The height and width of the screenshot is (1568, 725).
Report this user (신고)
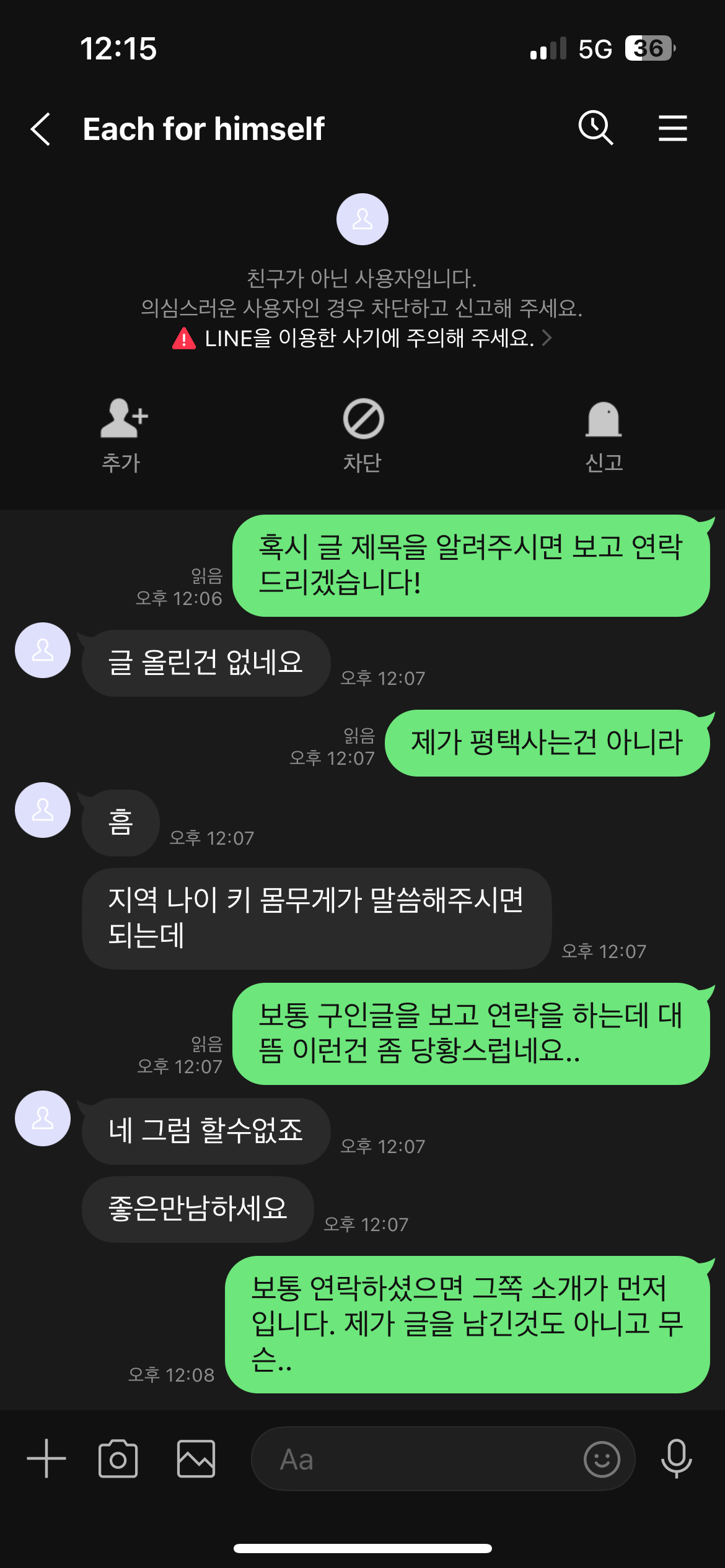click(604, 435)
